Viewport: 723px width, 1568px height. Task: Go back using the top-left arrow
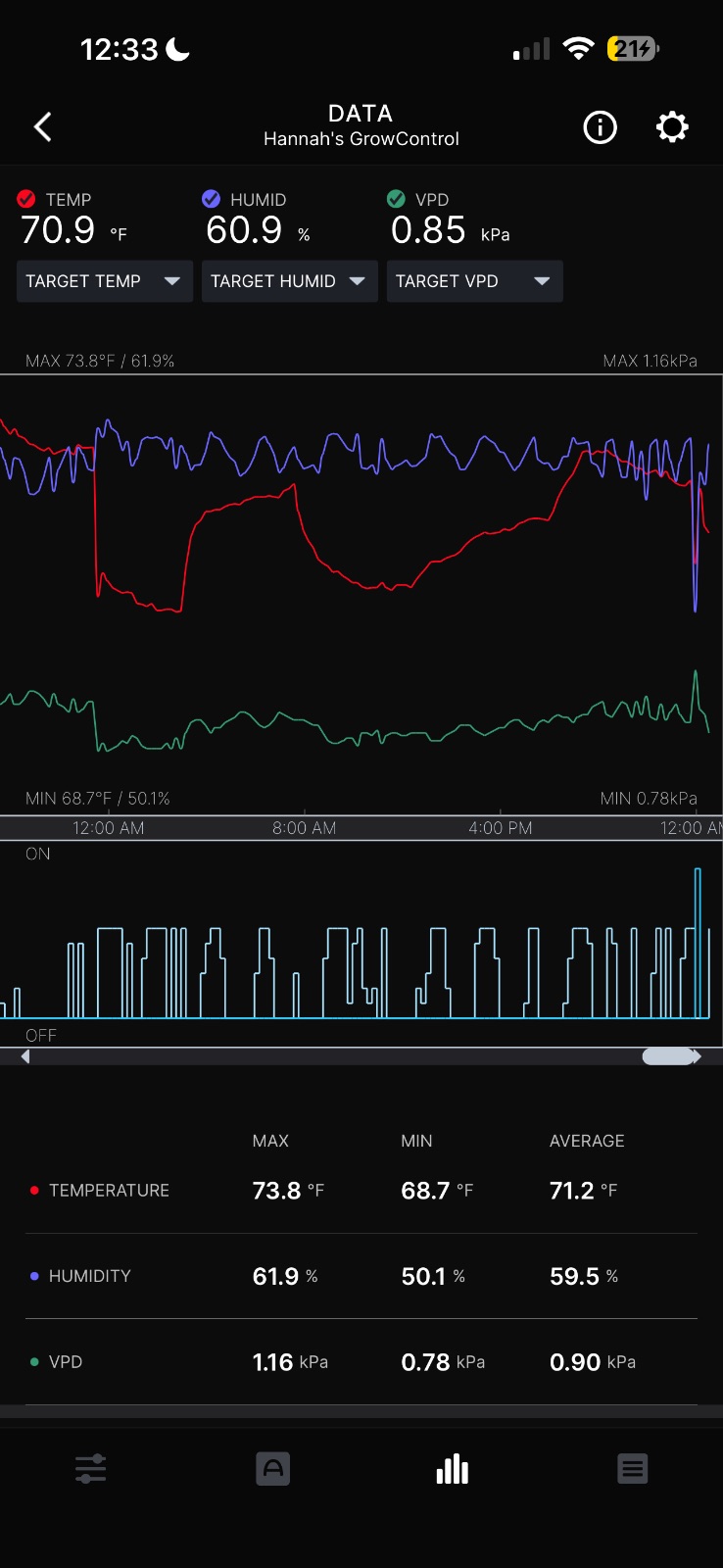(x=42, y=126)
